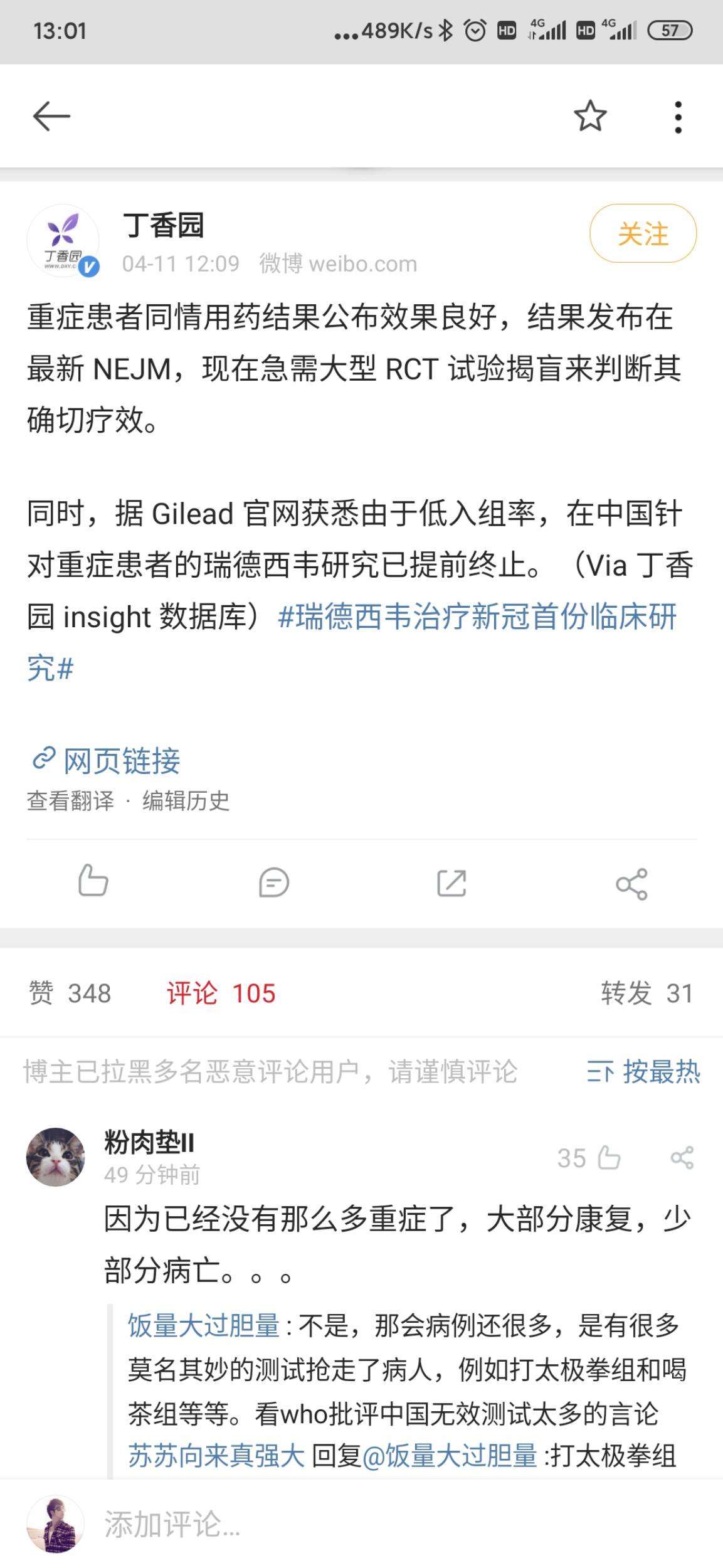Tap the 添加评论 comment input field
Screen dimensions: 723x1568
coord(401,1524)
